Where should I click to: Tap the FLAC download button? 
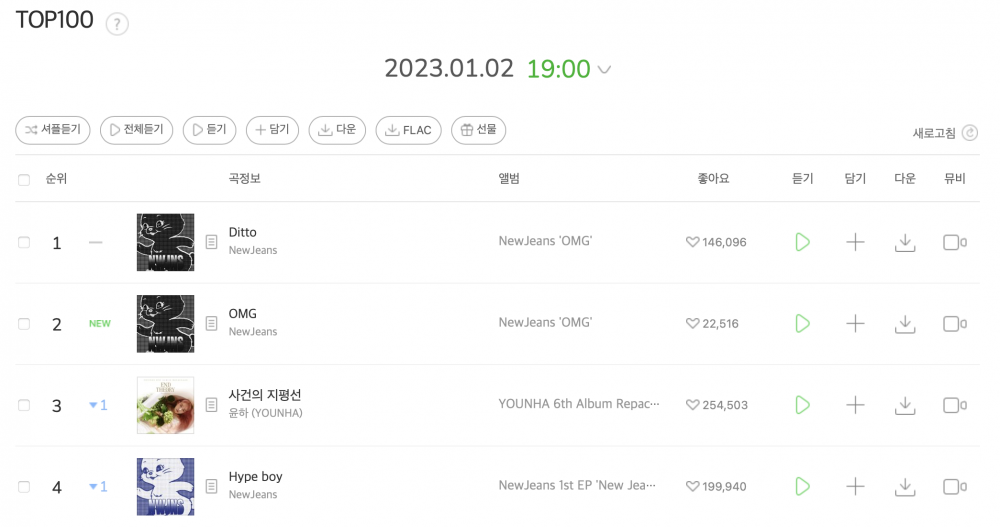click(x=408, y=130)
